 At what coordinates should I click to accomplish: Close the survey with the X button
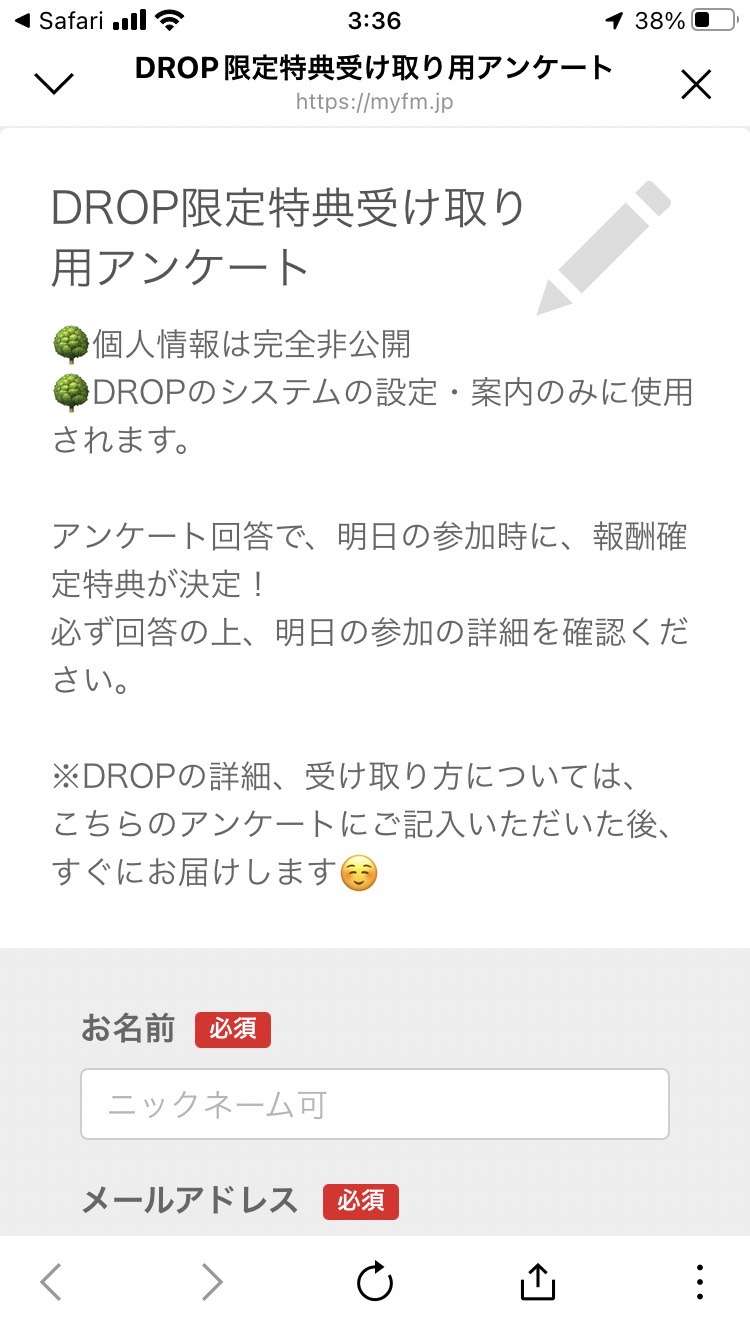pos(695,85)
